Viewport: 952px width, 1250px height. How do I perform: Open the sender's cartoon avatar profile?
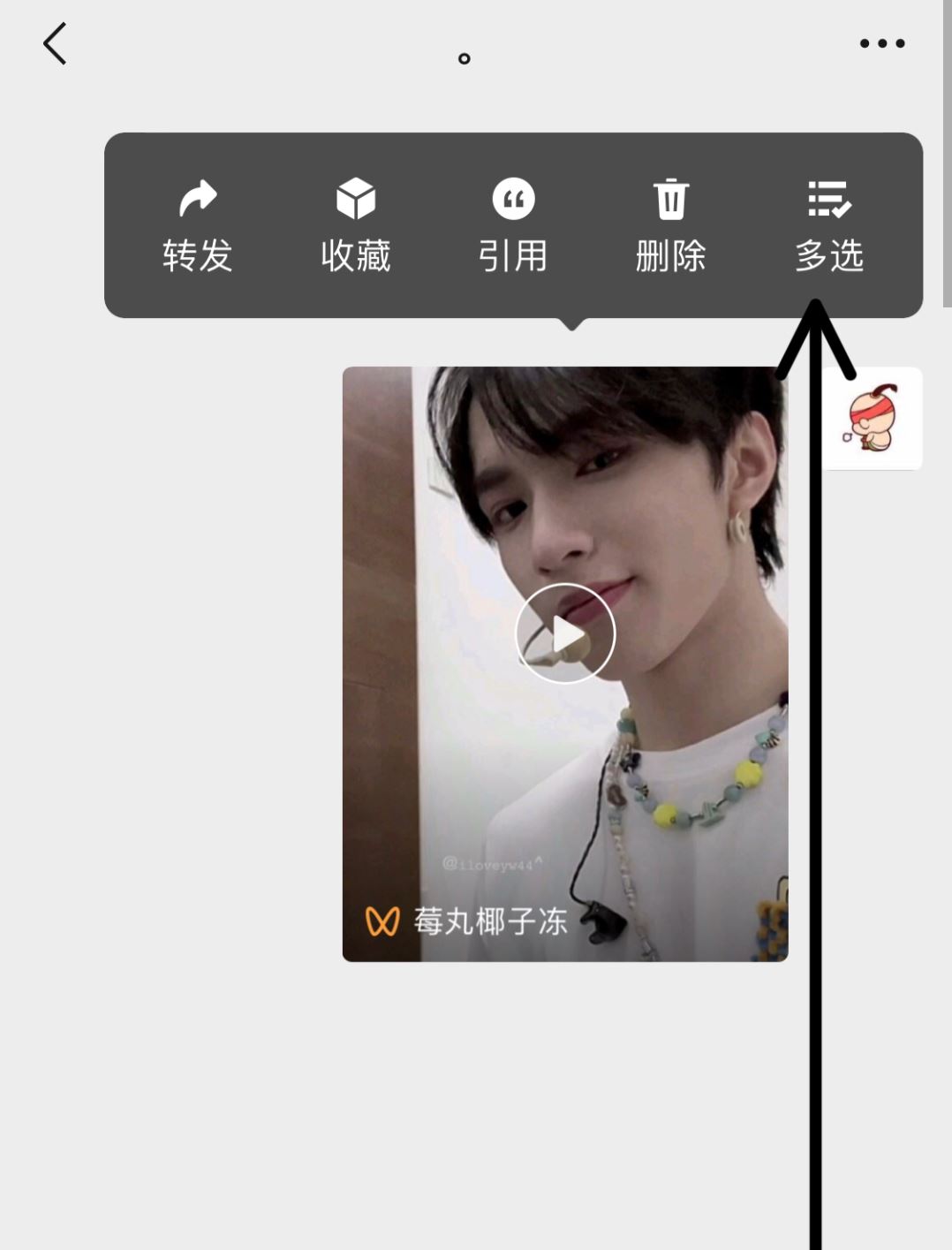coord(873,419)
